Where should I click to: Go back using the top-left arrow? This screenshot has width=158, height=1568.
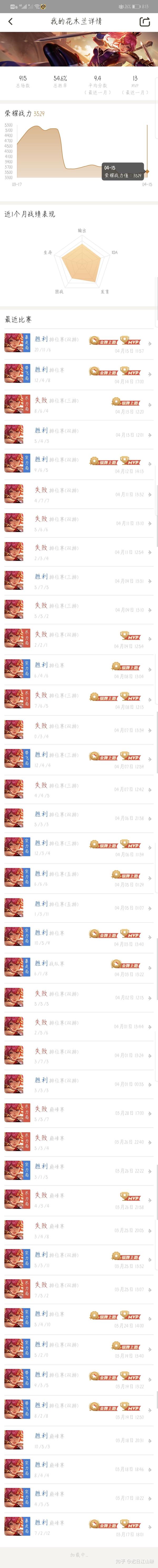(10, 21)
